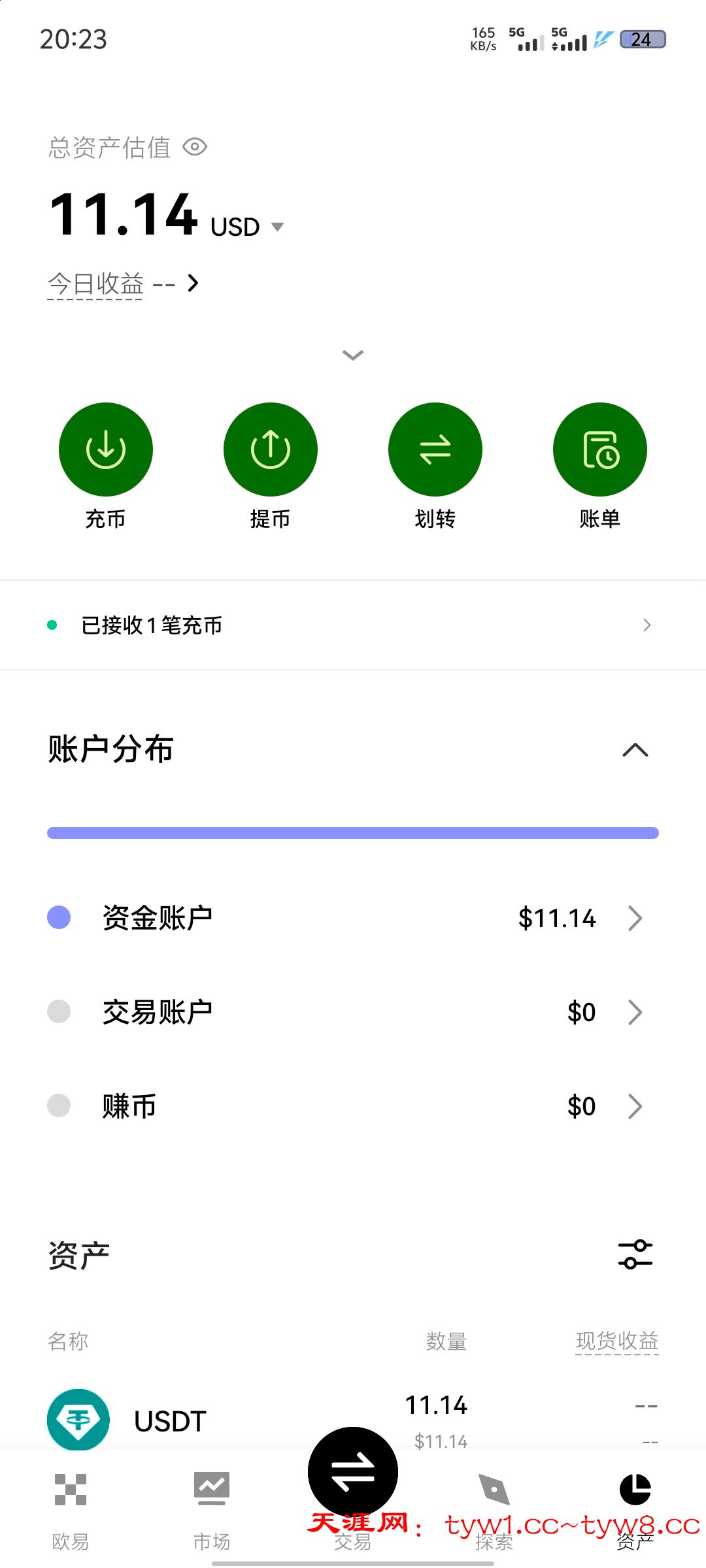Tap the central trade swap button

click(x=353, y=1471)
